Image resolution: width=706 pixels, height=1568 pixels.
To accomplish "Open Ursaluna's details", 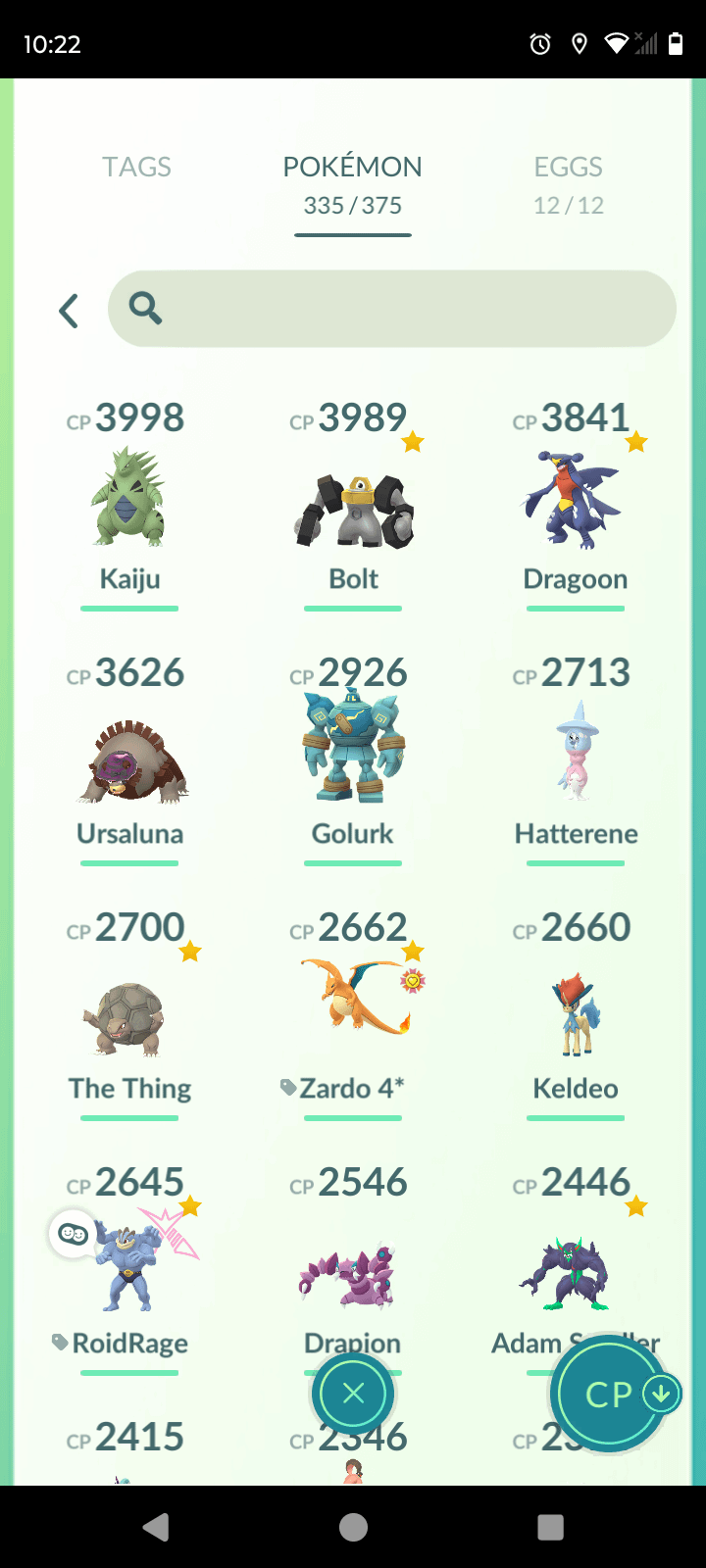I will (x=129, y=759).
